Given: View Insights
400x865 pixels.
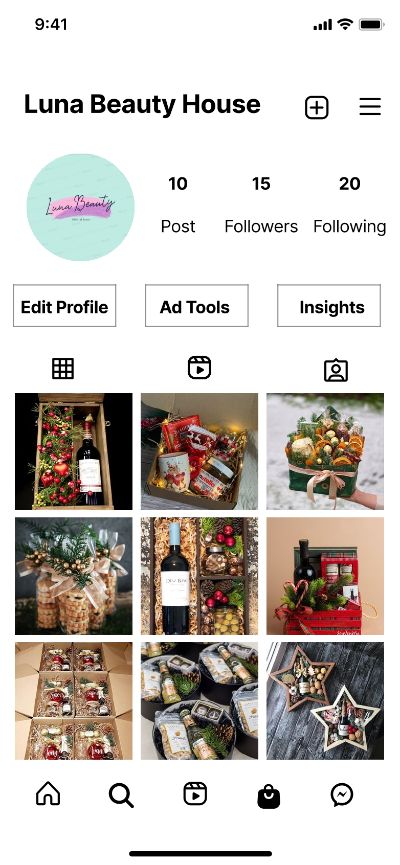Looking at the screenshot, I should [x=329, y=306].
